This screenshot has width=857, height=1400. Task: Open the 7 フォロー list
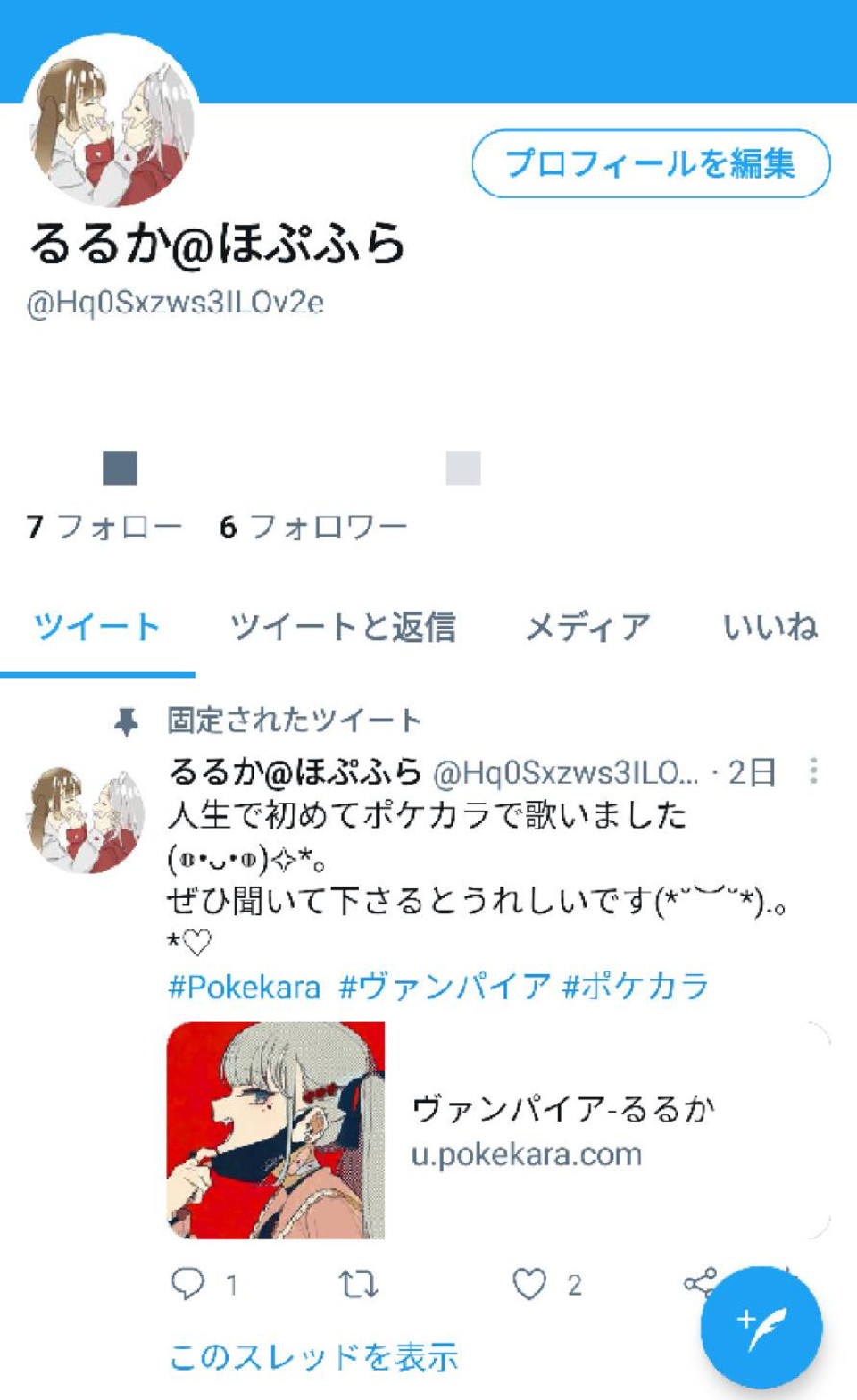pyautogui.click(x=104, y=527)
